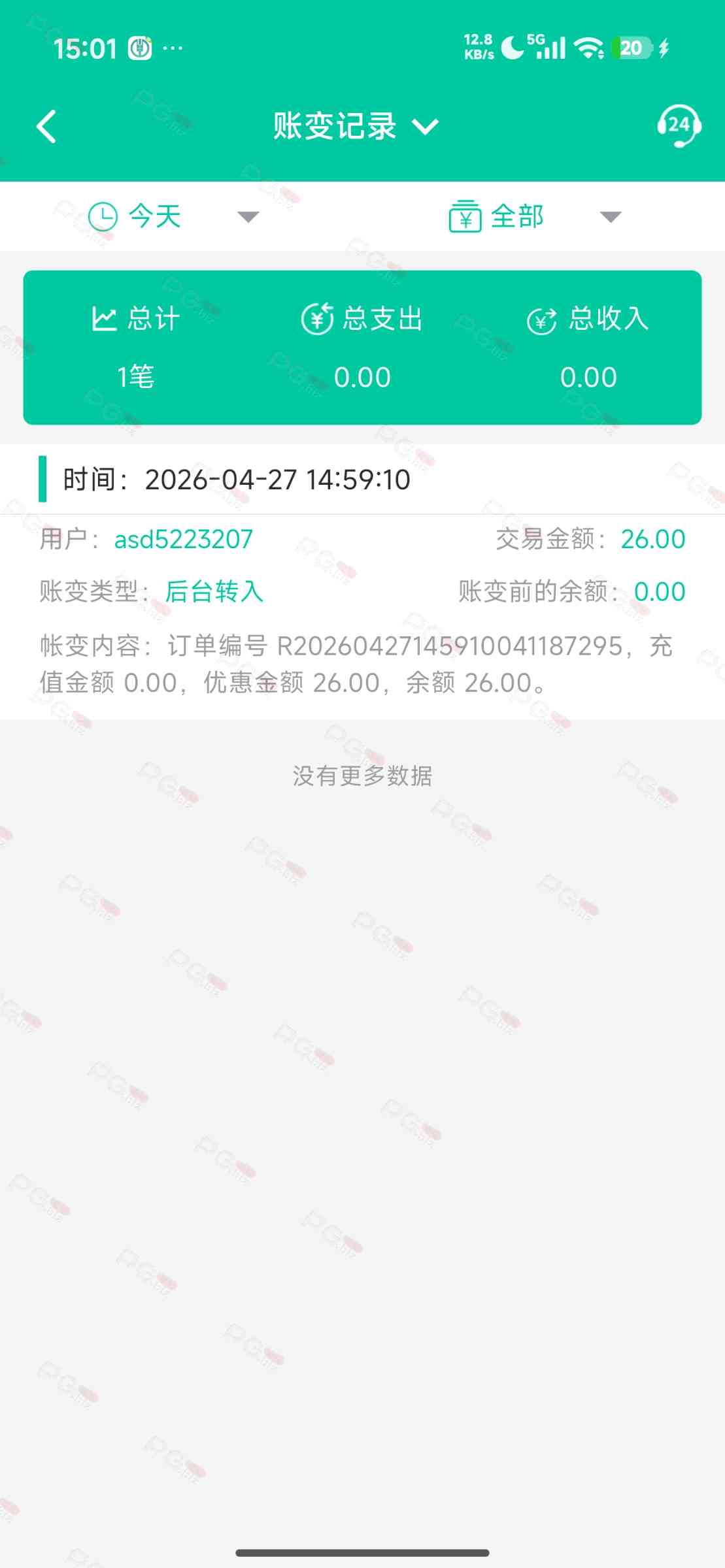Open the 今天 date filter dropdown

pos(173,216)
